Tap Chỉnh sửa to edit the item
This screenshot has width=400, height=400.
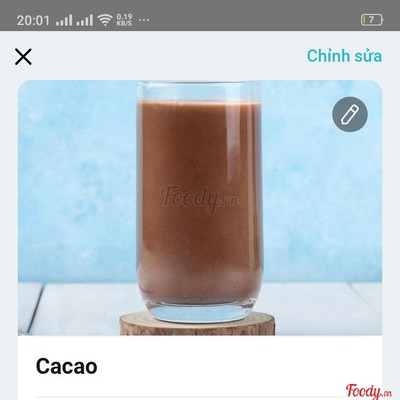(344, 56)
